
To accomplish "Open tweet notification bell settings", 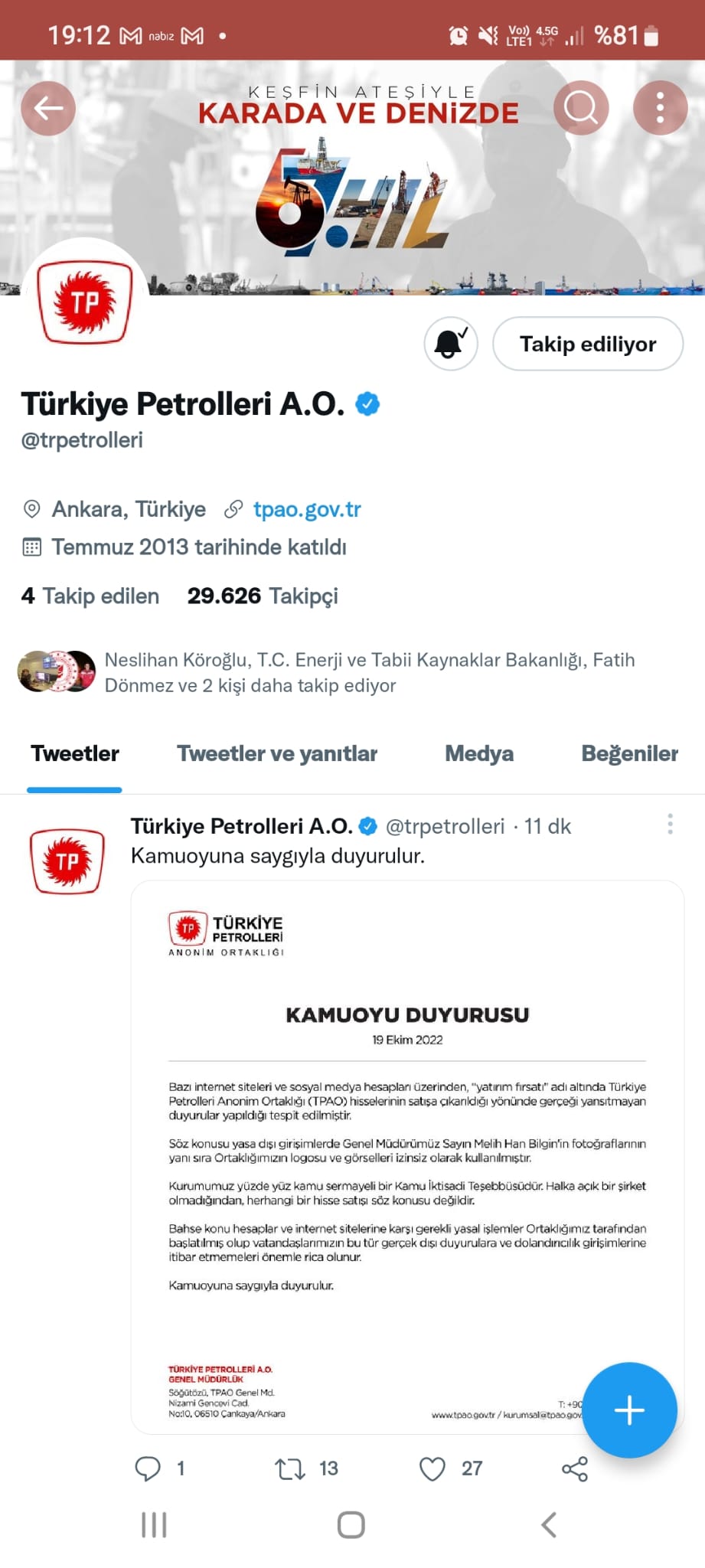I will pyautogui.click(x=451, y=344).
